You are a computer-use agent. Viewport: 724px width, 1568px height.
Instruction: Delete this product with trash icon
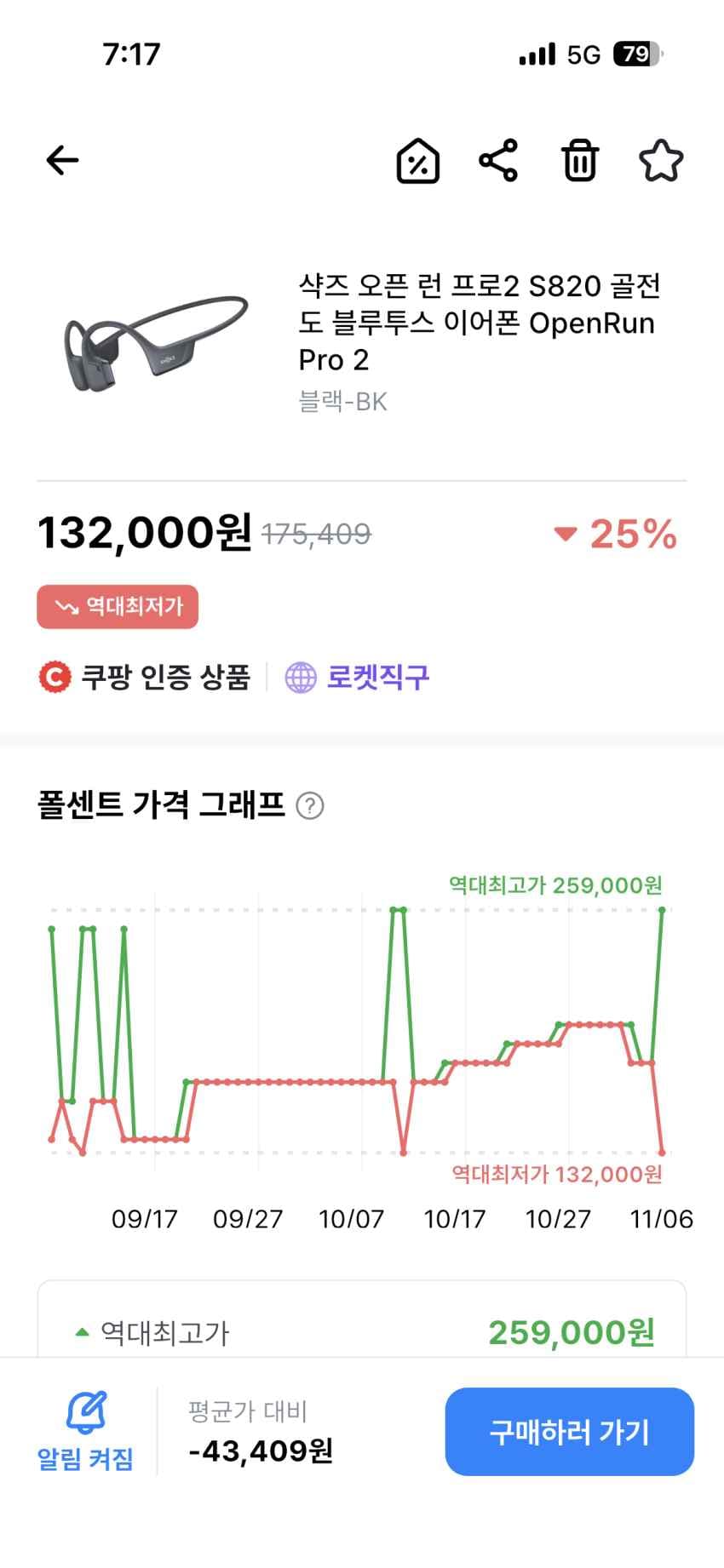point(580,160)
